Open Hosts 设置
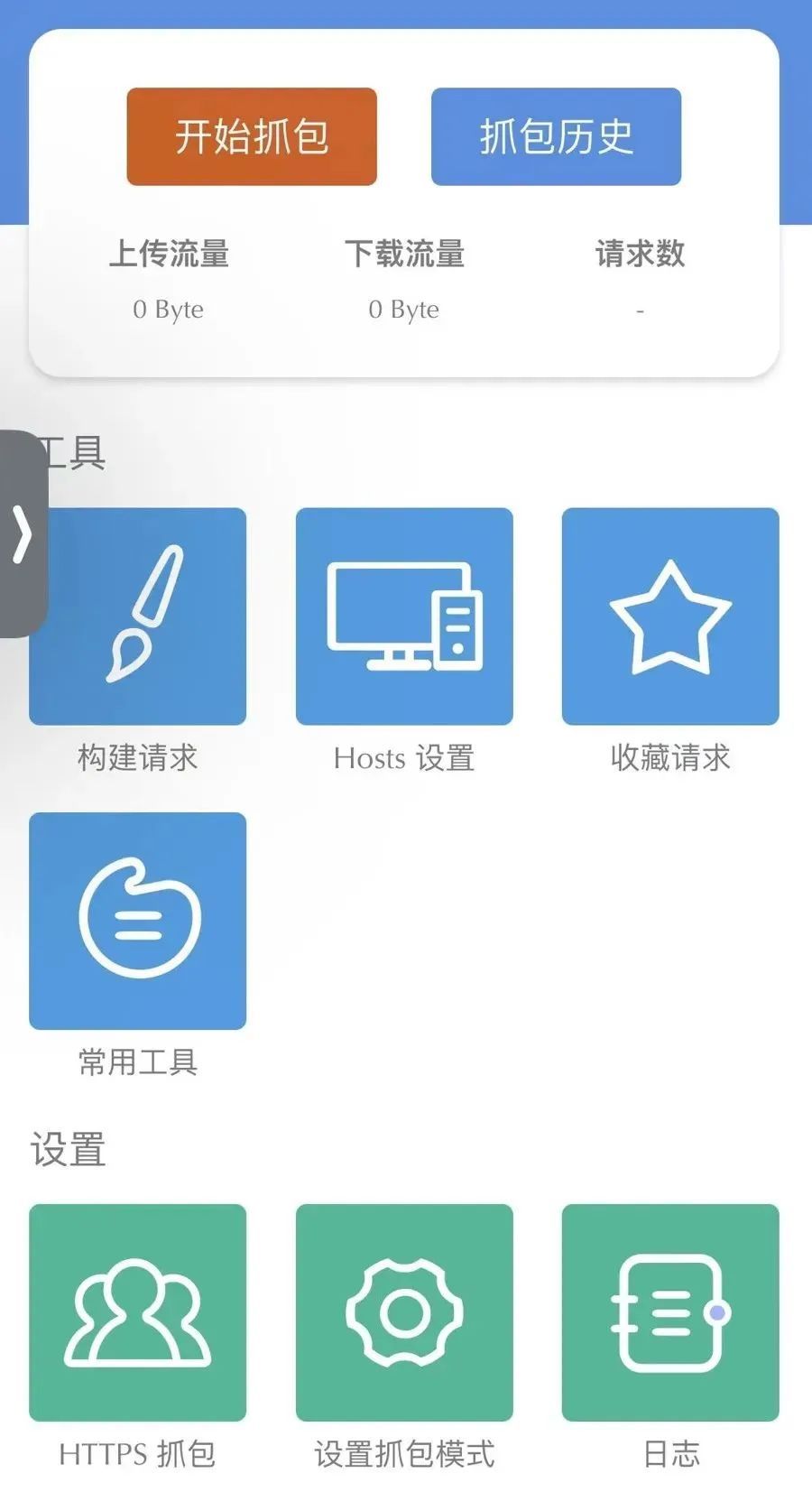The height and width of the screenshot is (1492, 812). [x=404, y=616]
